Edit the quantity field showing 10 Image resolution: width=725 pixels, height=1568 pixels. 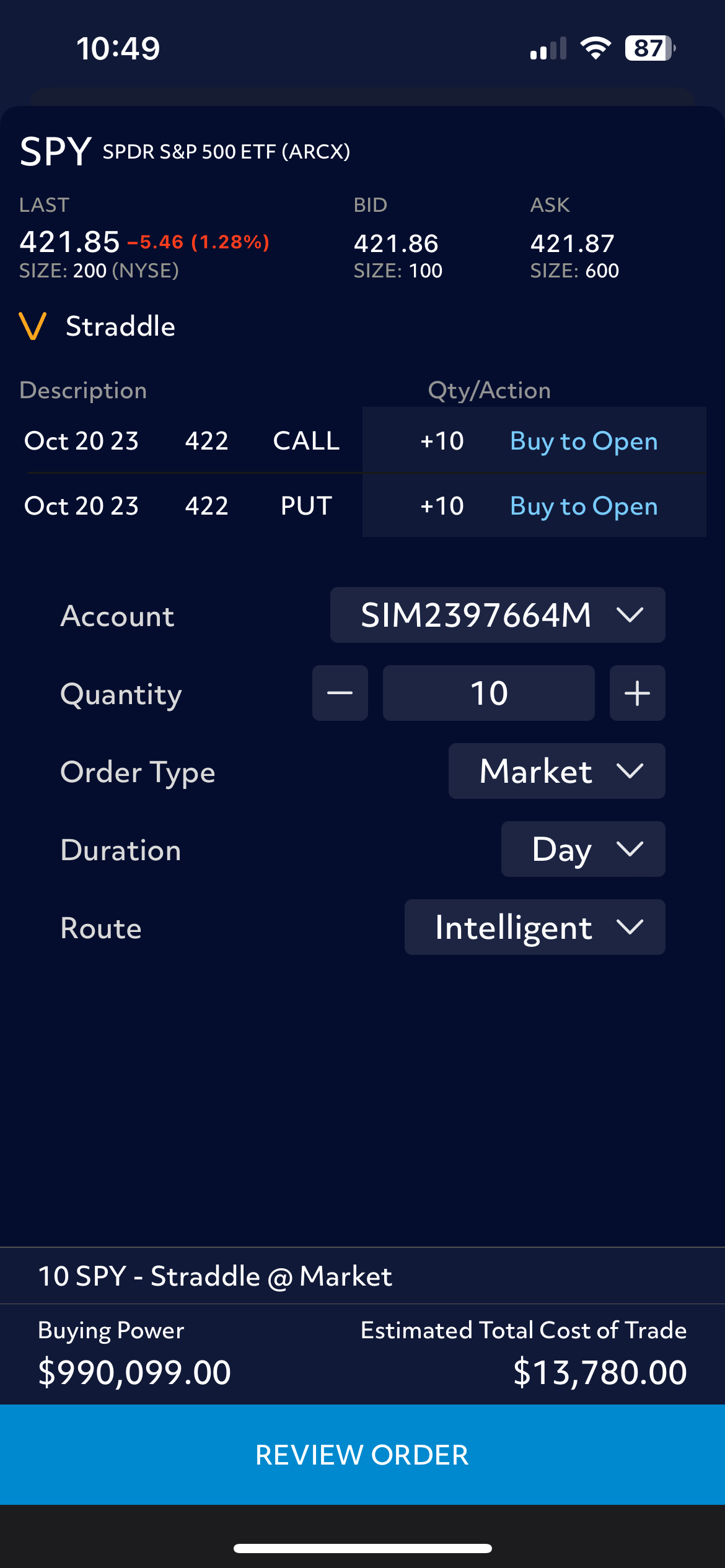point(488,694)
